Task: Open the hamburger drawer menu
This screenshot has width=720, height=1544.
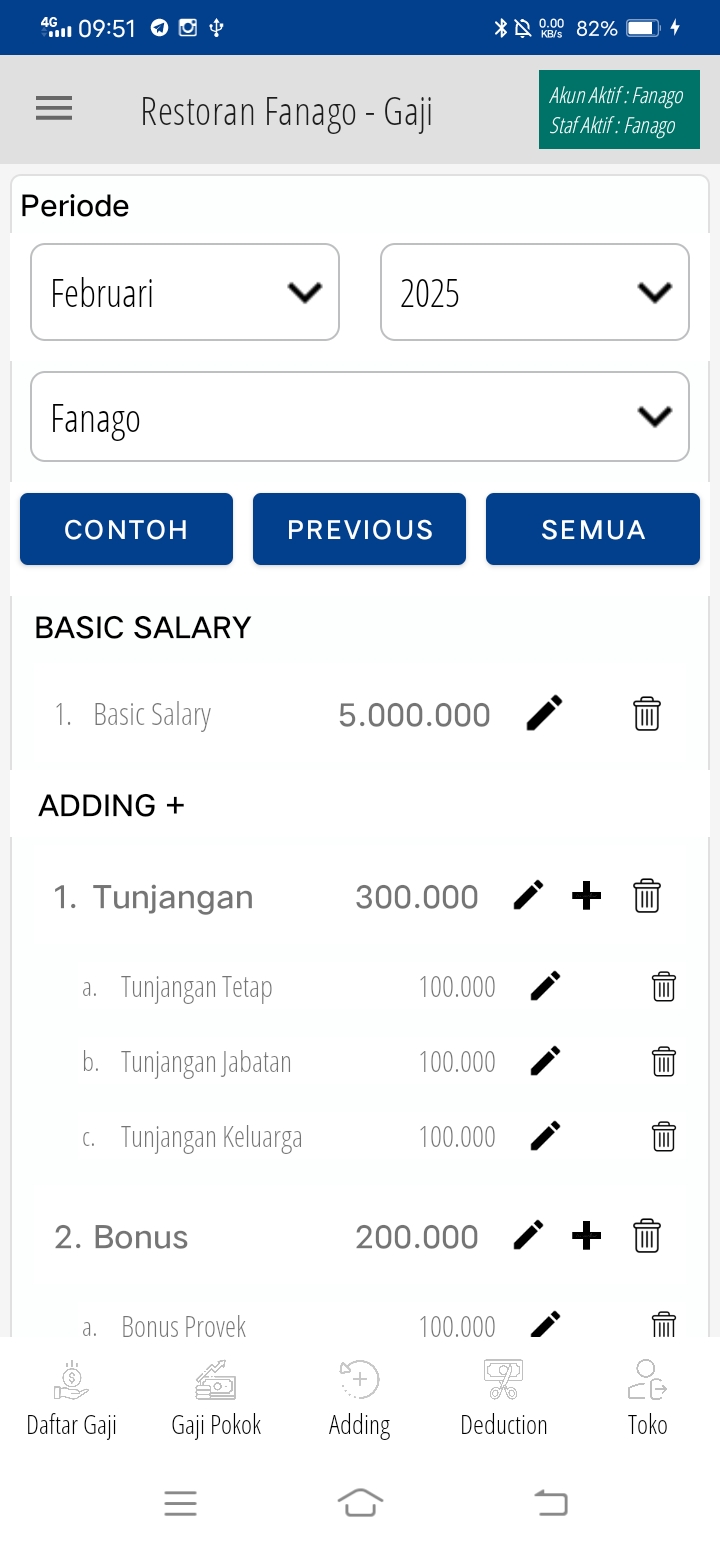Action: pos(54,109)
